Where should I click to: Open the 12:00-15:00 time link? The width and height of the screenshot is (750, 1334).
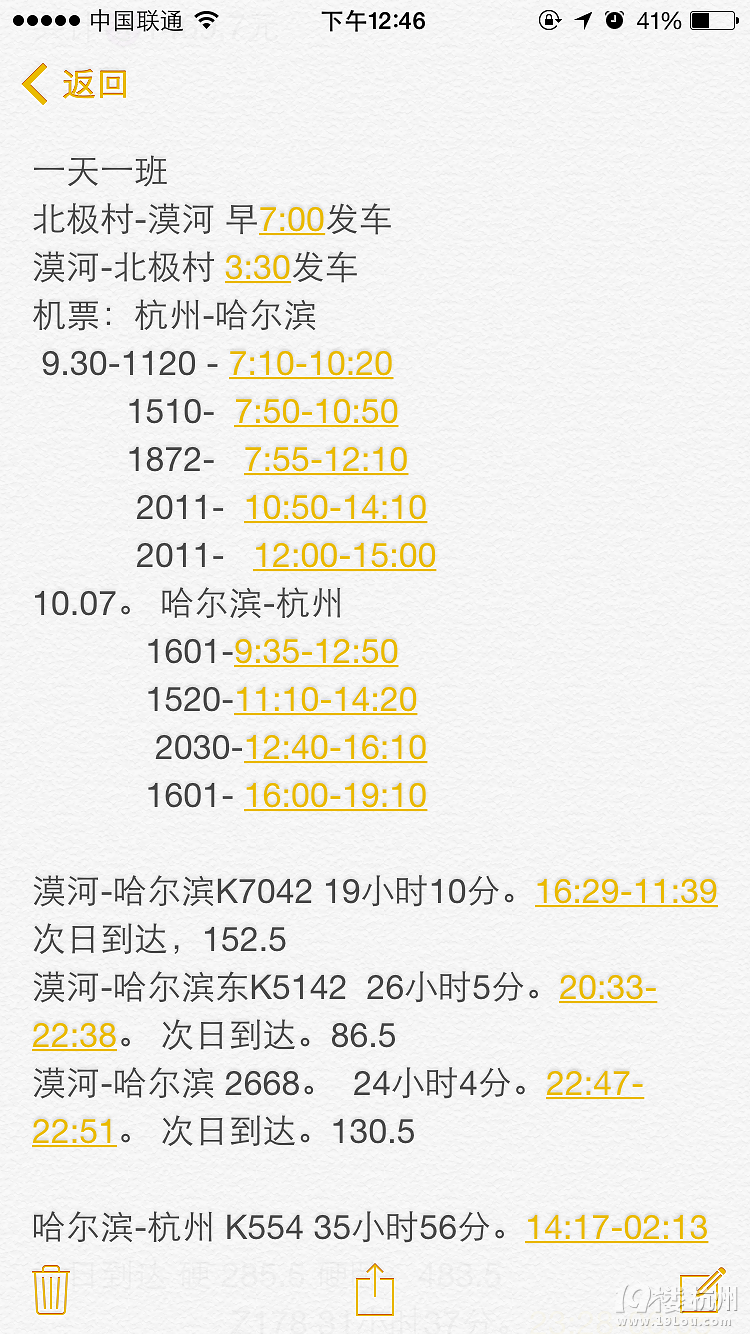[345, 555]
